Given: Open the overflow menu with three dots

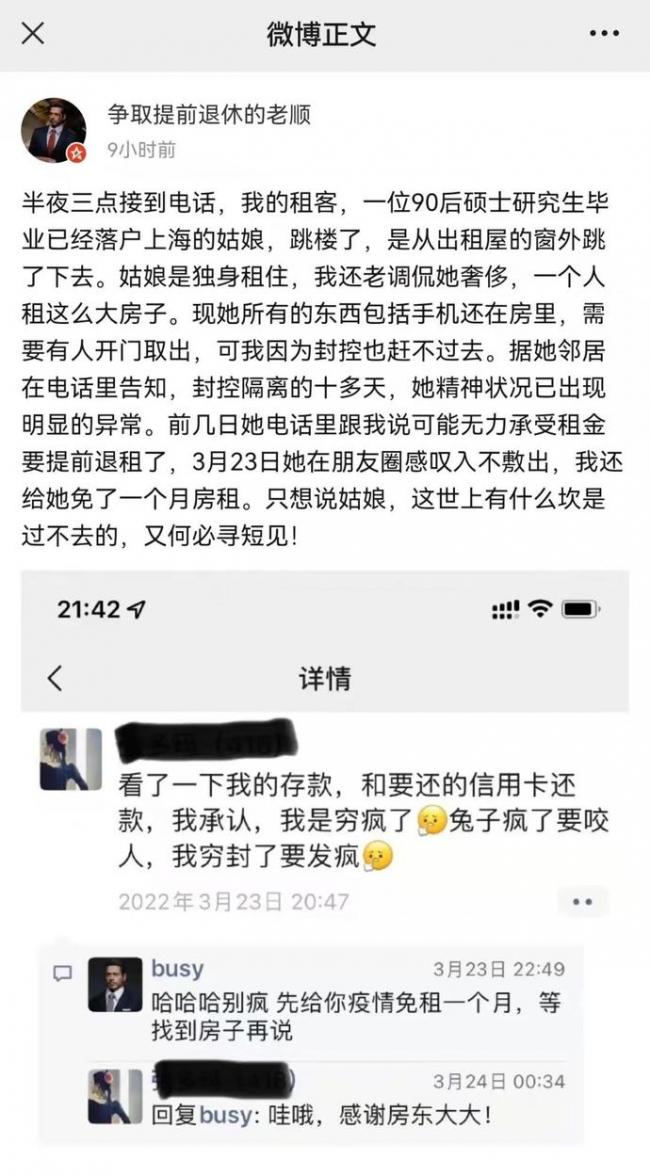Looking at the screenshot, I should coord(604,34).
